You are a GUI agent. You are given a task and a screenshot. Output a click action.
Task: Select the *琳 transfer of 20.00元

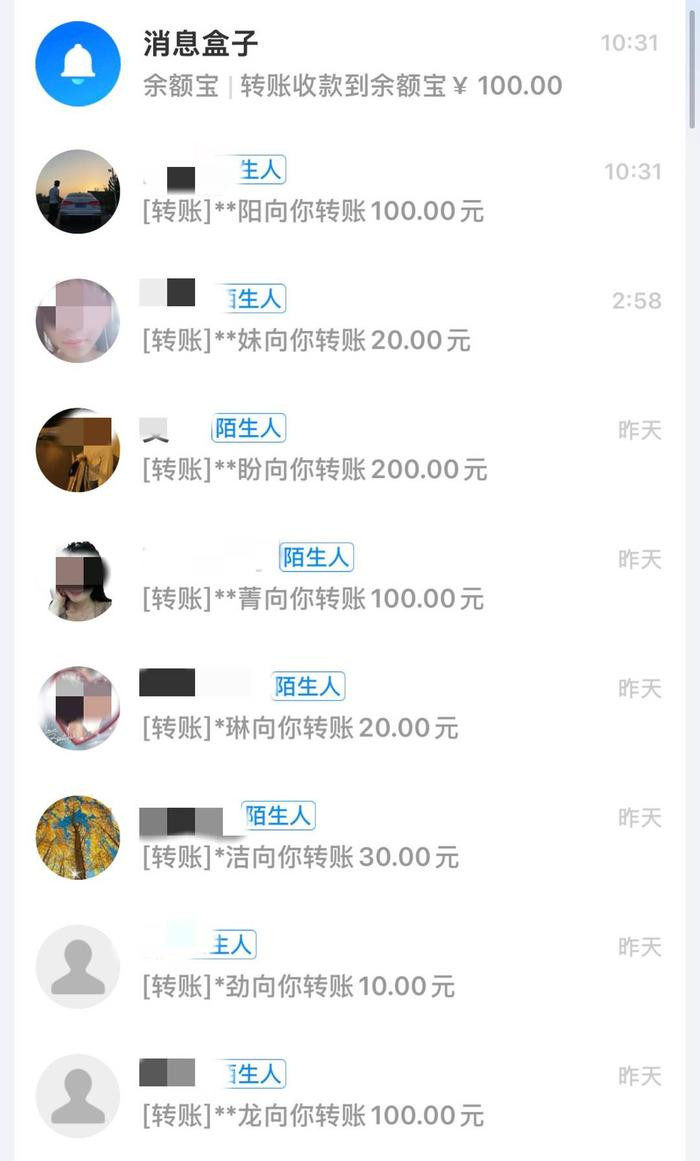350,708
